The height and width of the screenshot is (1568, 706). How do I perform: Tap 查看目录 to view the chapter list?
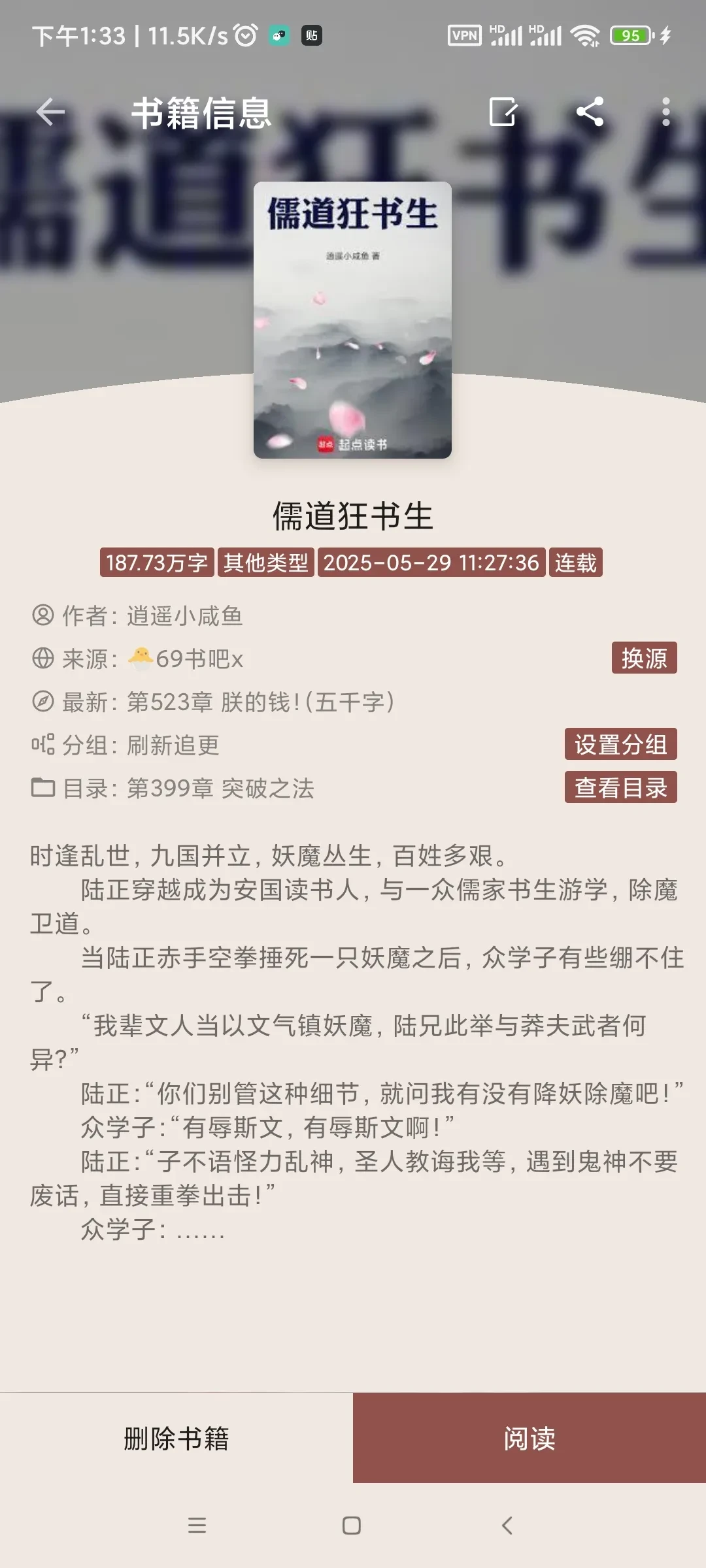pyautogui.click(x=620, y=788)
